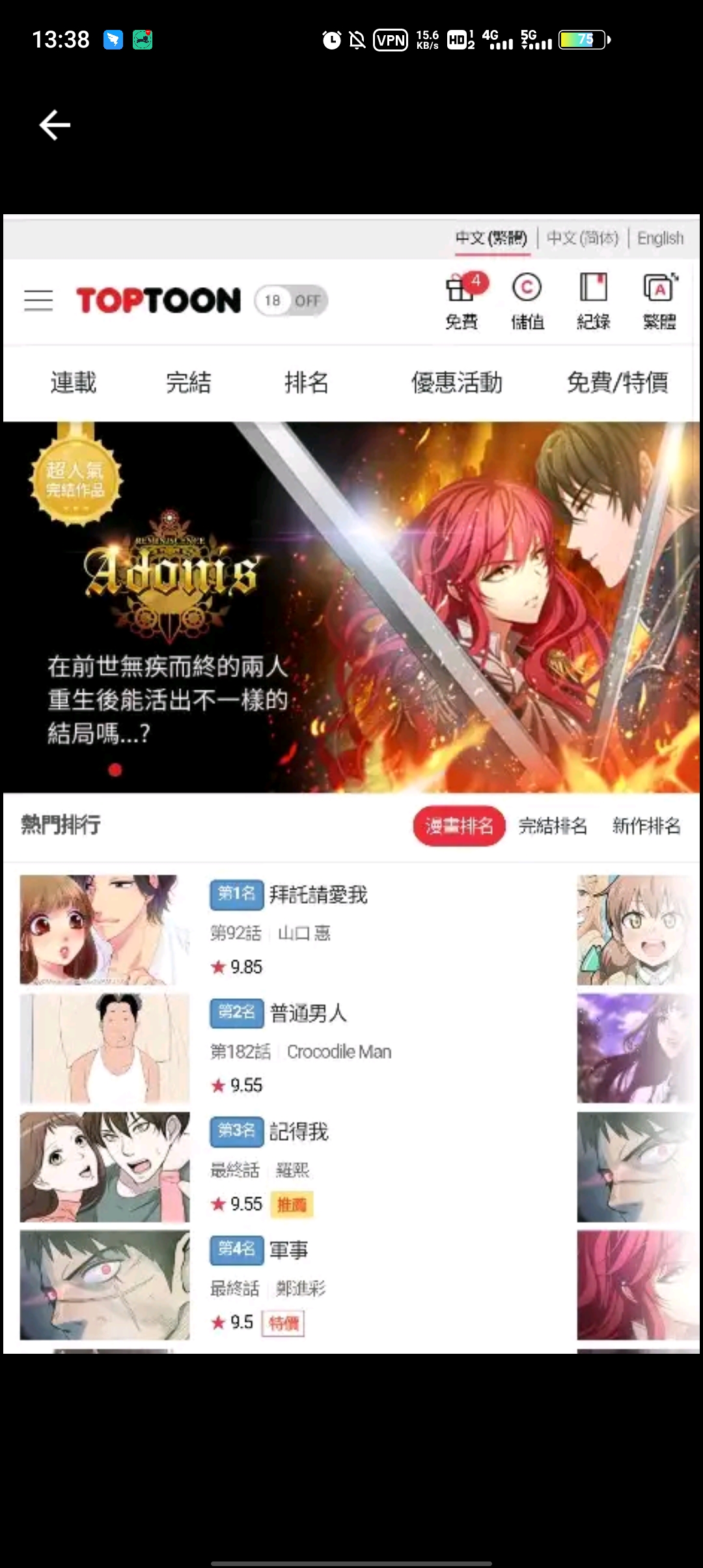Open the hamburger menu
This screenshot has width=703, height=1568.
pos(38,300)
